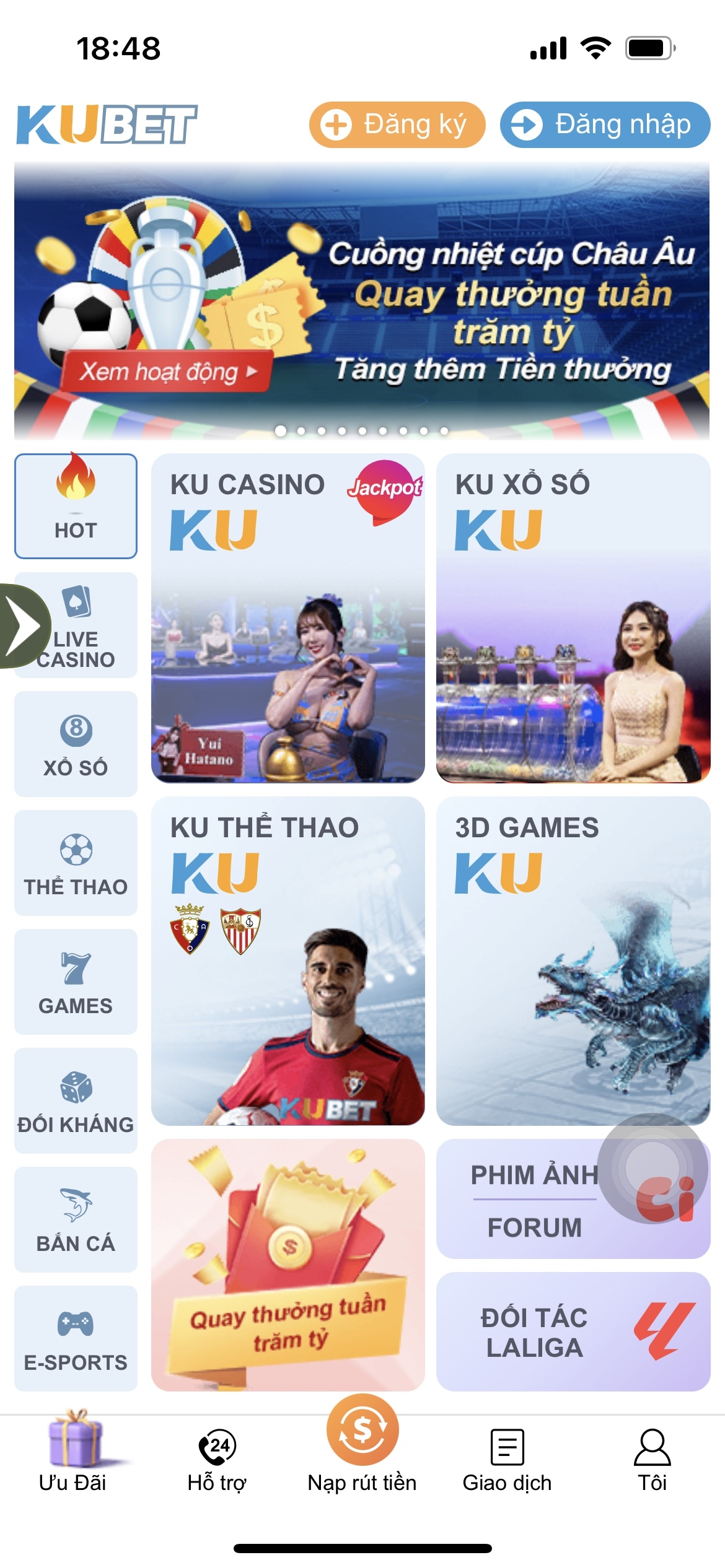This screenshot has height=1568, width=725.
Task: Open the KU CASINO tile
Action: (288, 618)
